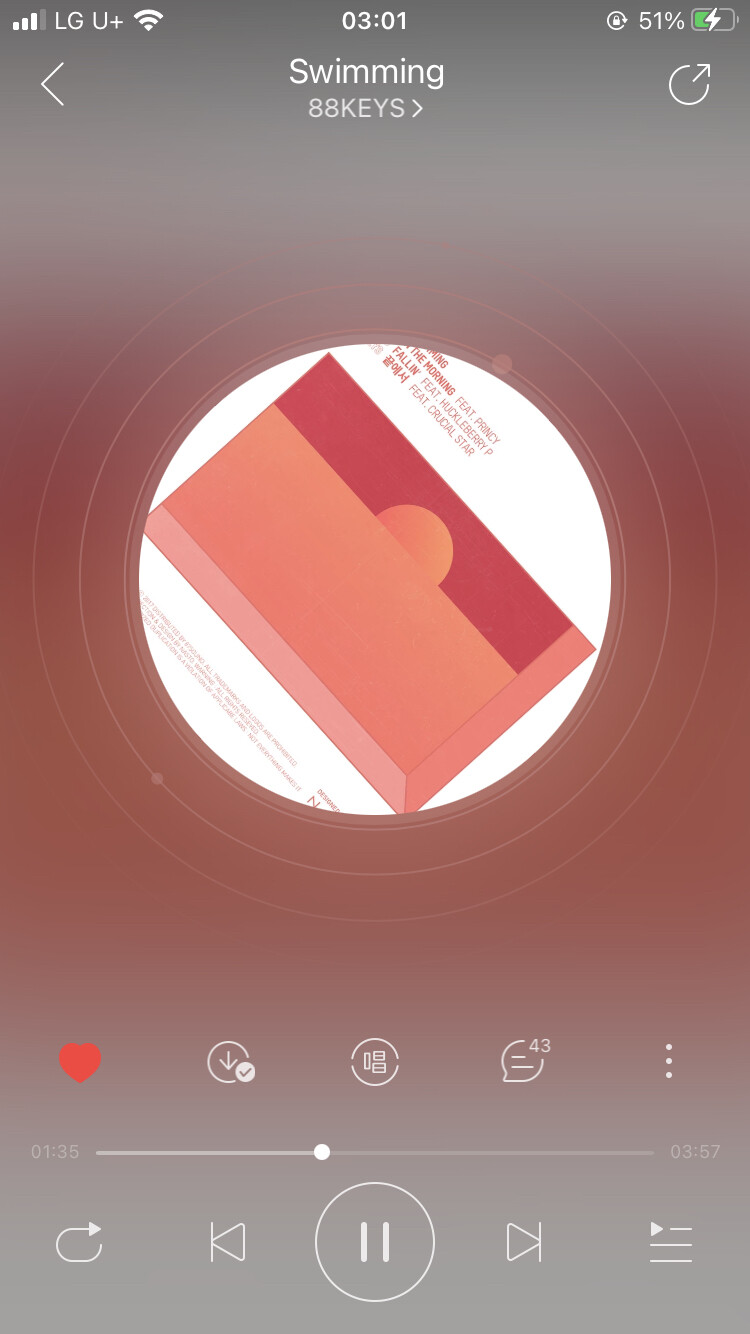Pause the current song
The width and height of the screenshot is (750, 1334).
(x=375, y=1242)
